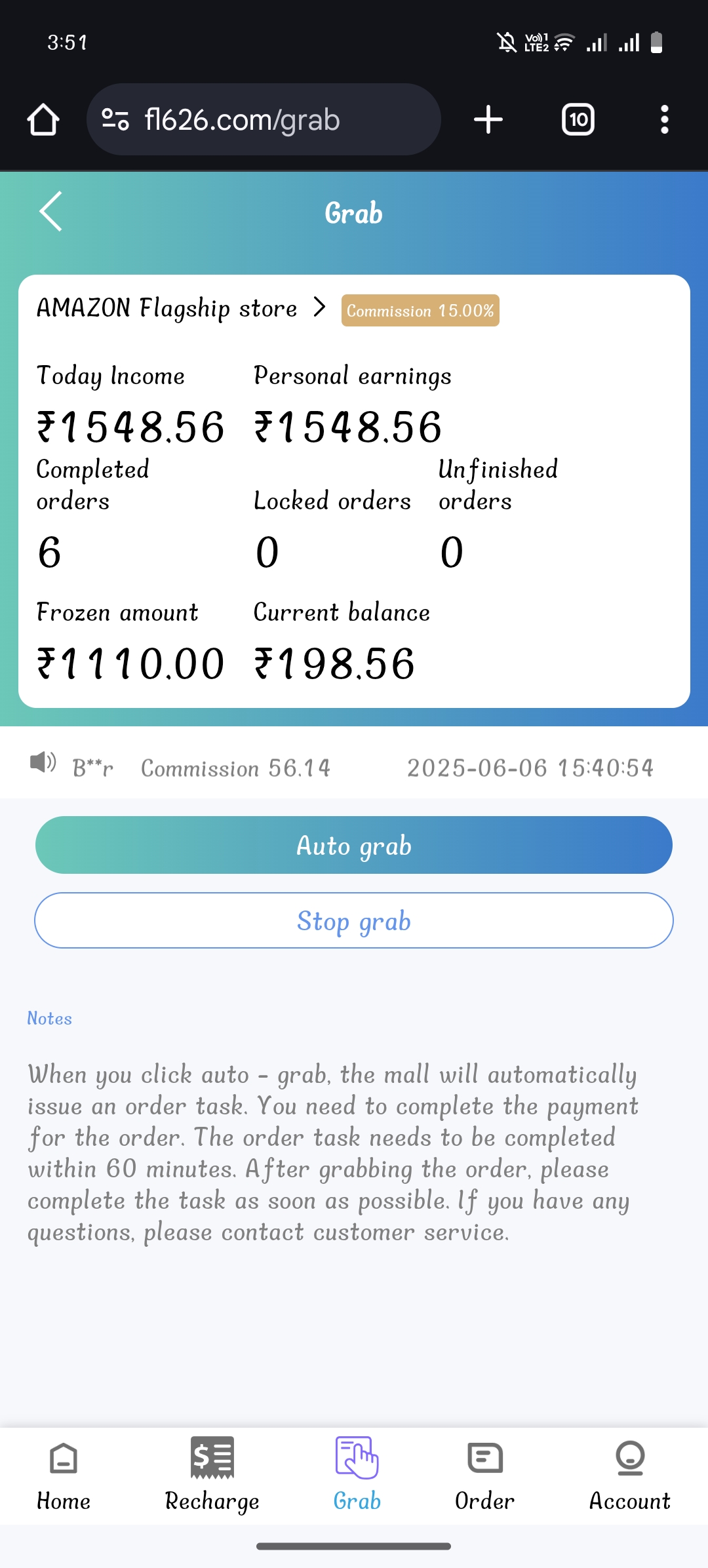The image size is (708, 1568).
Task: Start Auto grab
Action: pos(354,845)
